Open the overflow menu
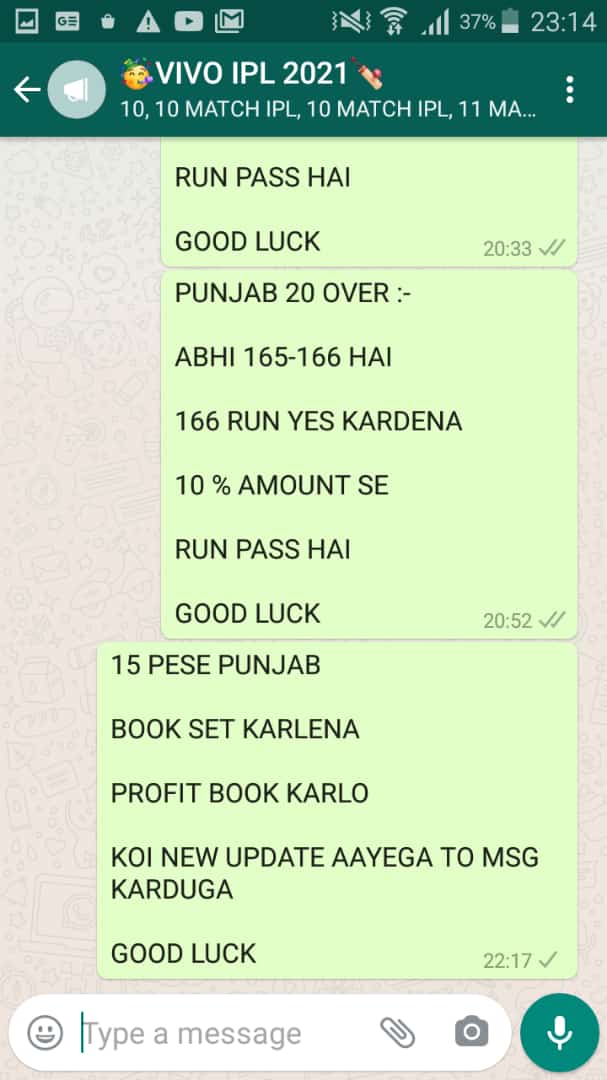The height and width of the screenshot is (1080, 607). tap(569, 90)
